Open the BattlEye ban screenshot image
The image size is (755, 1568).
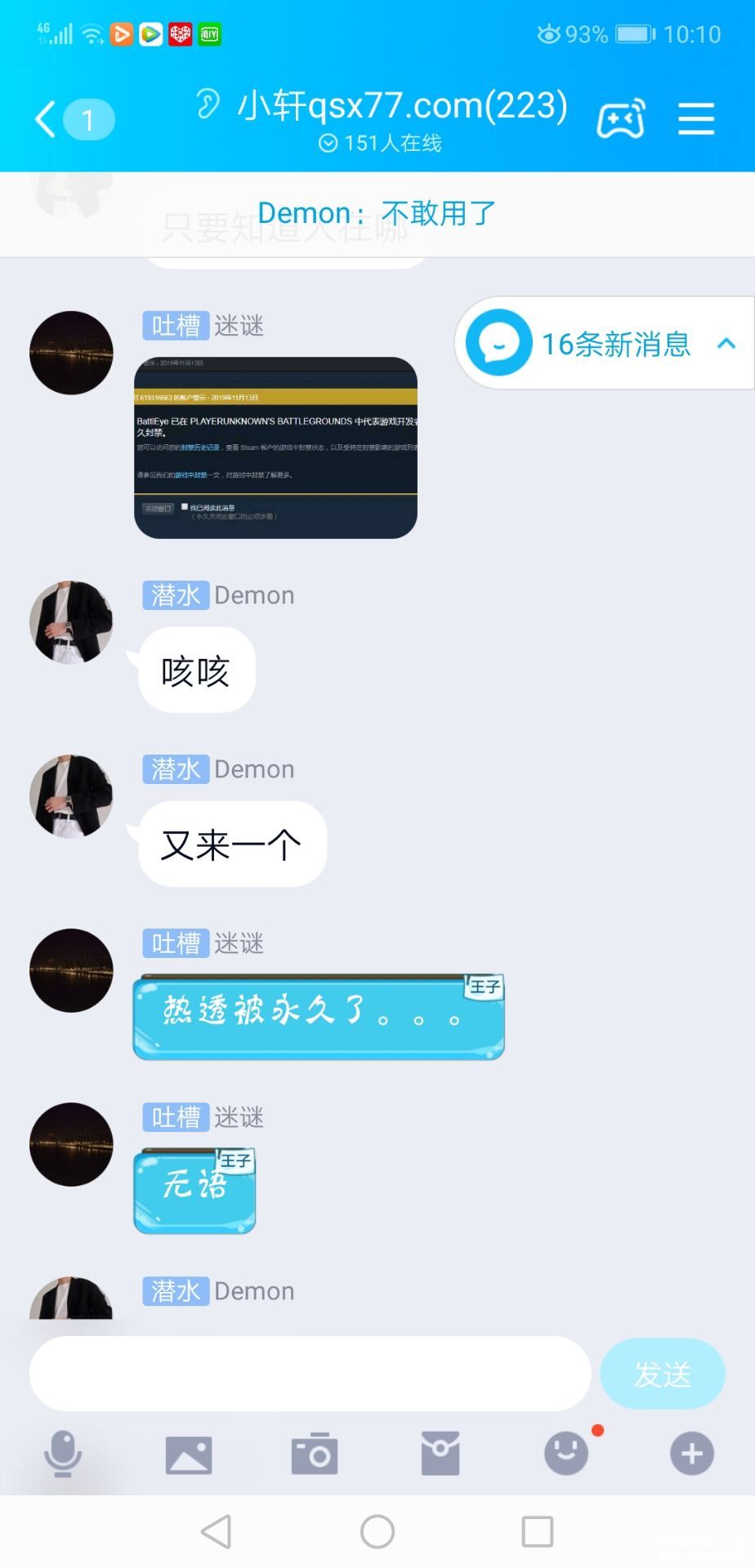coord(276,448)
